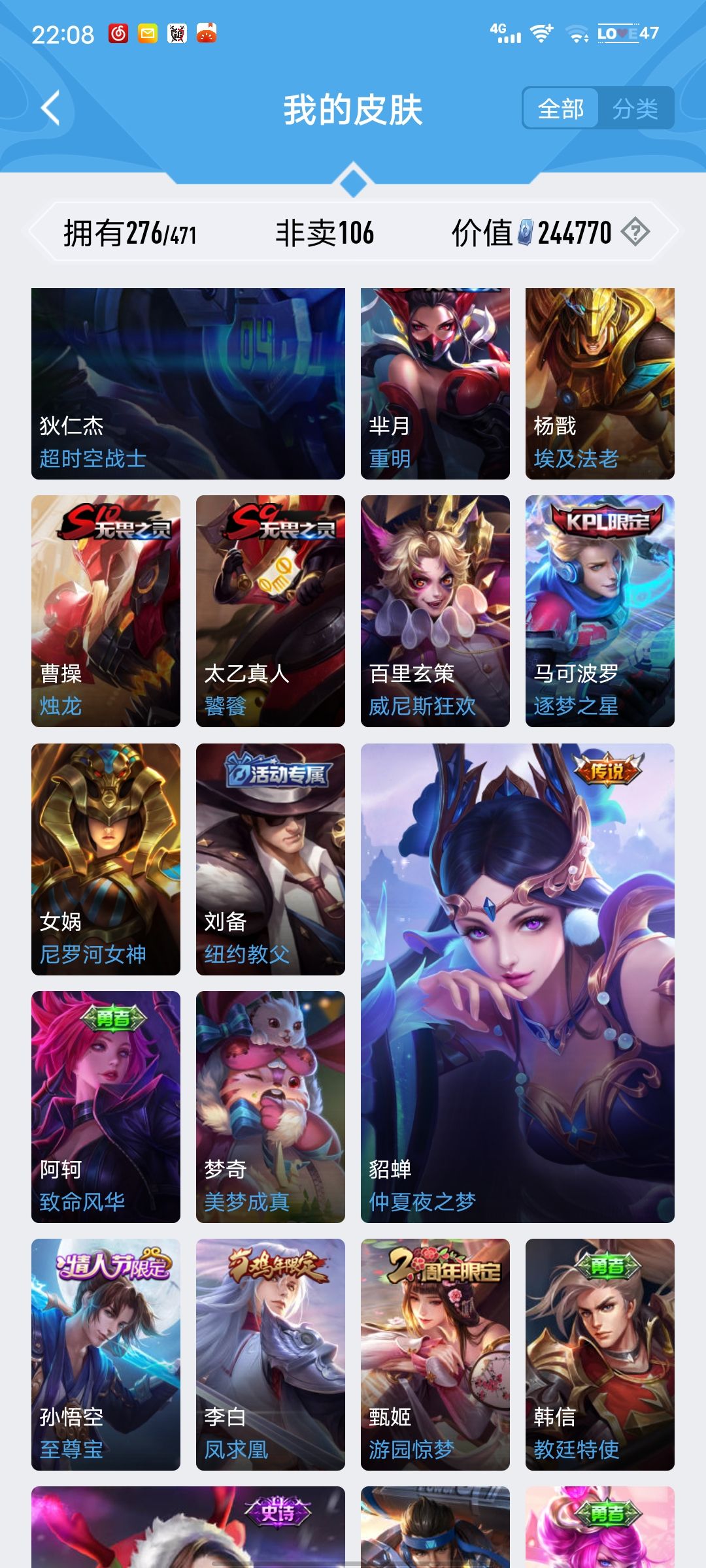Go back from 我的皮肤 page
Viewport: 706px width, 1568px height.
tap(51, 108)
